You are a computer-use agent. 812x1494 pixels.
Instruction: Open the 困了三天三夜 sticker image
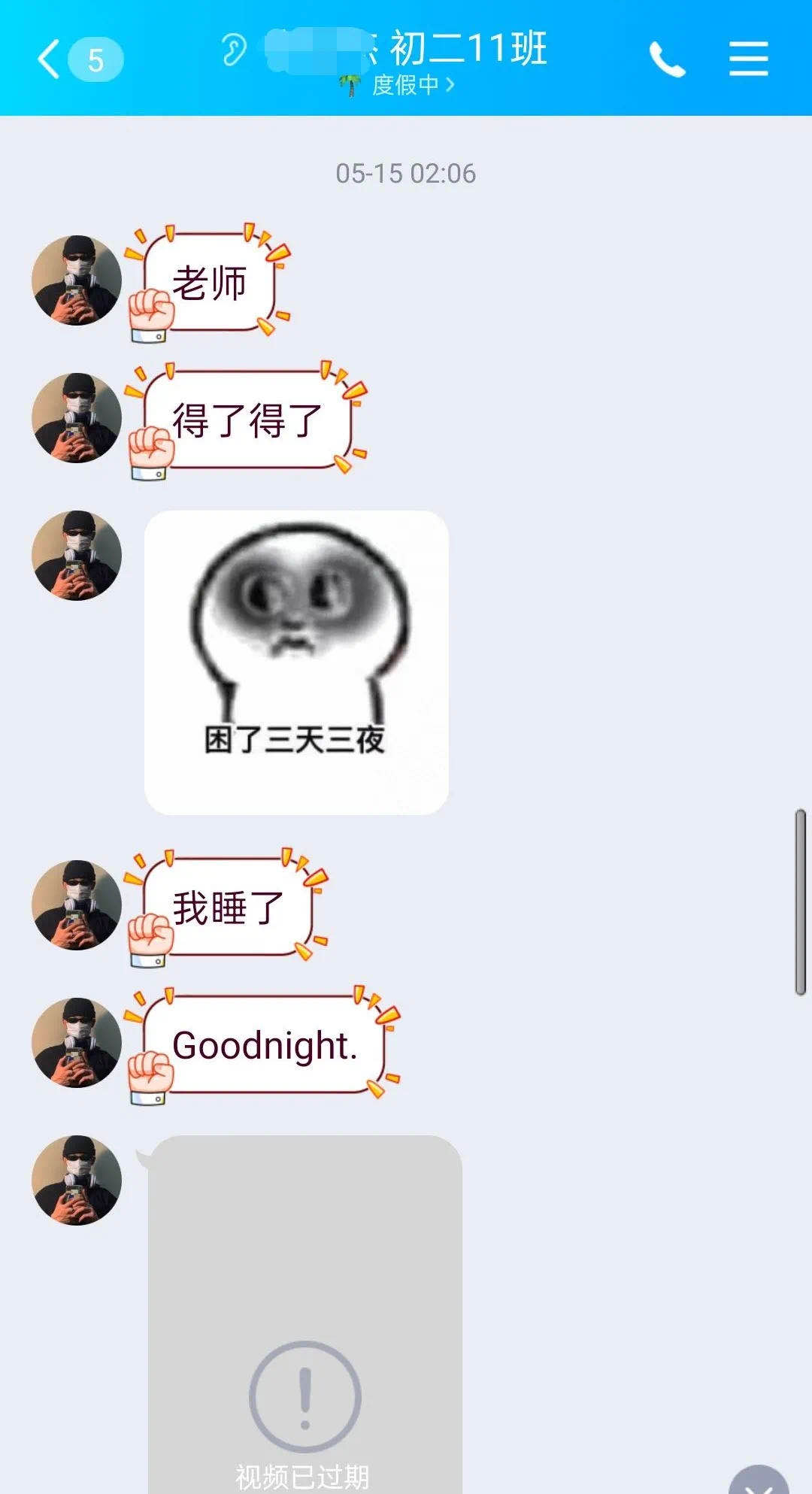click(x=296, y=662)
